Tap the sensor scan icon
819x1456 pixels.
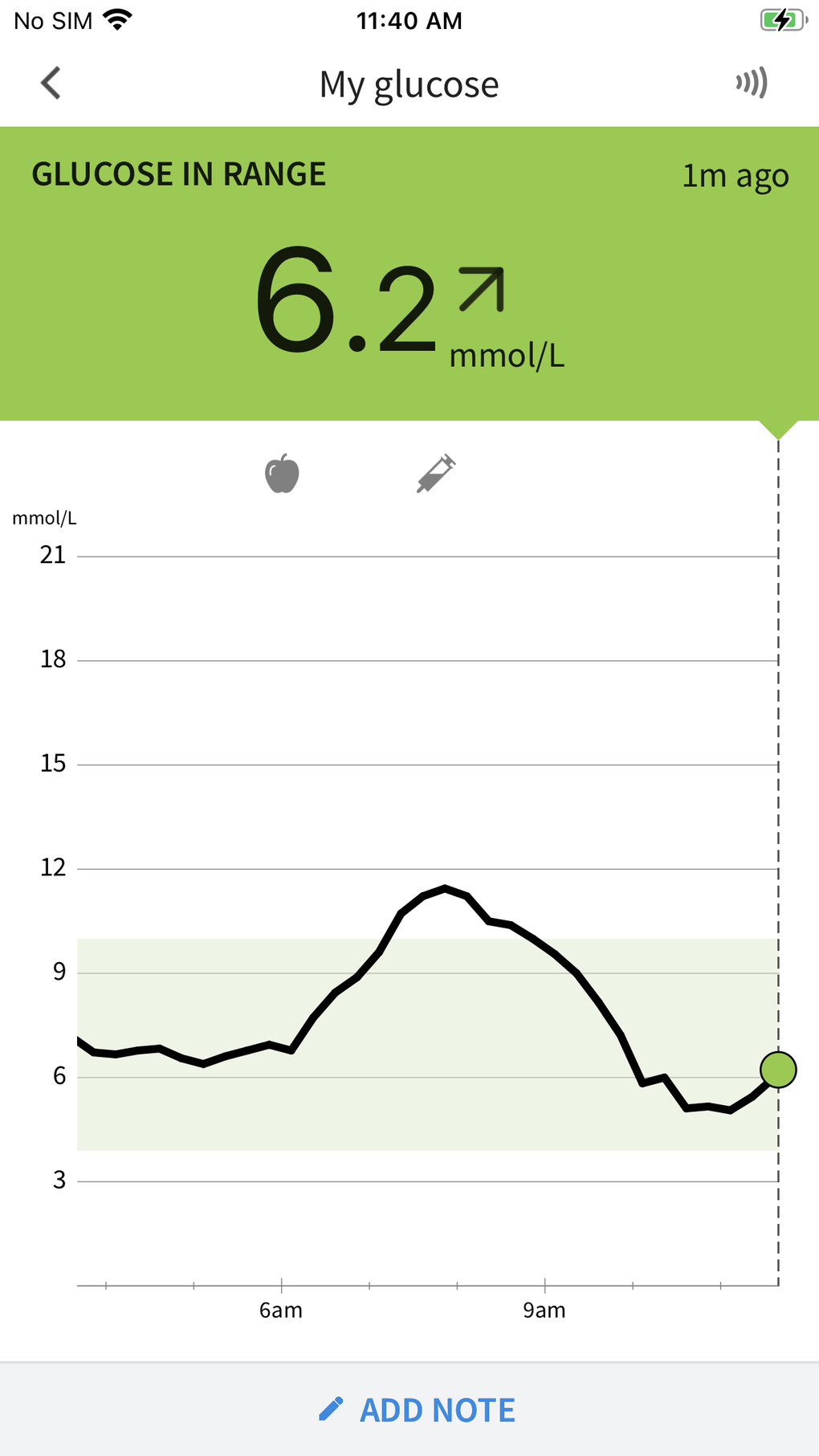752,83
